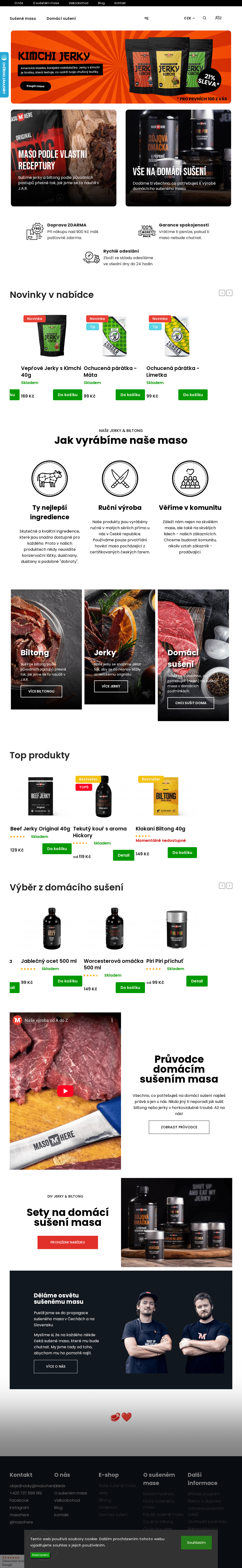Tap the Prohlédni nabídku button
242x1568 pixels.
pyautogui.click(x=68, y=1242)
